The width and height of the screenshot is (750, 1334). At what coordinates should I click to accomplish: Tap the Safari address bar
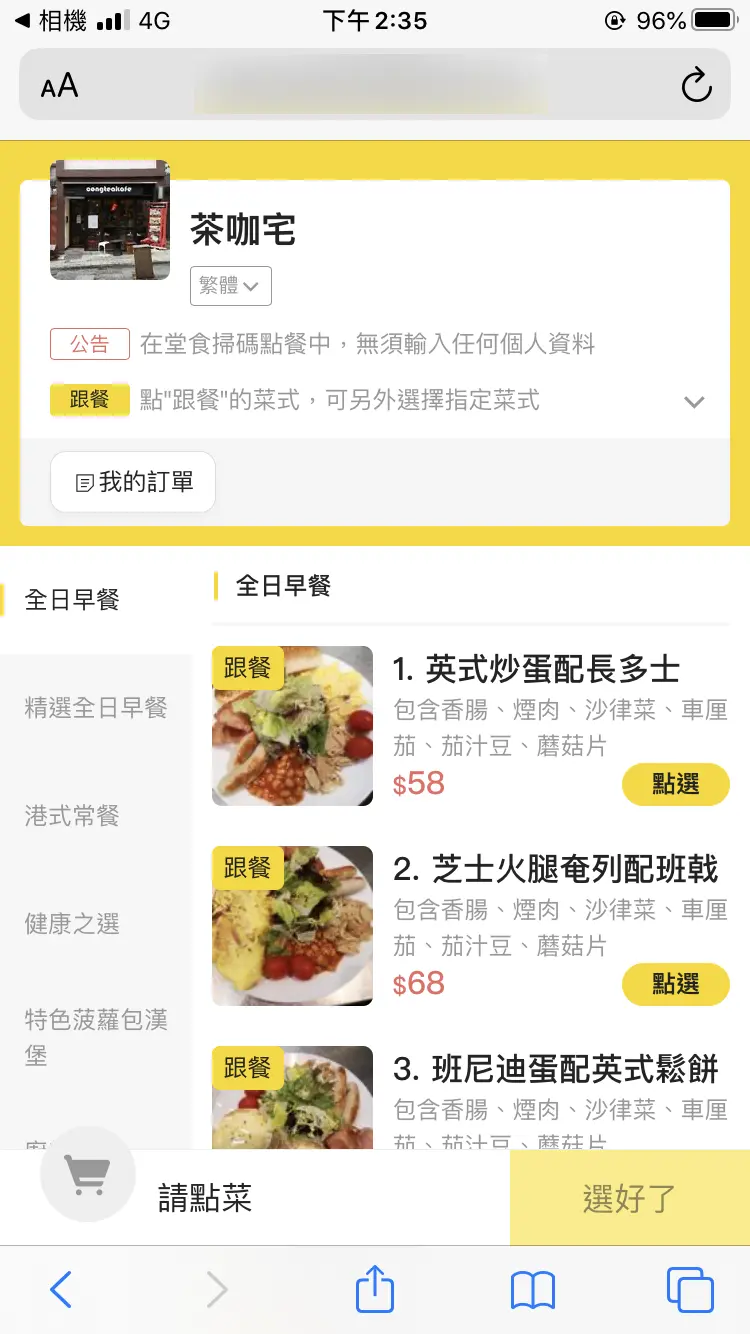[375, 86]
